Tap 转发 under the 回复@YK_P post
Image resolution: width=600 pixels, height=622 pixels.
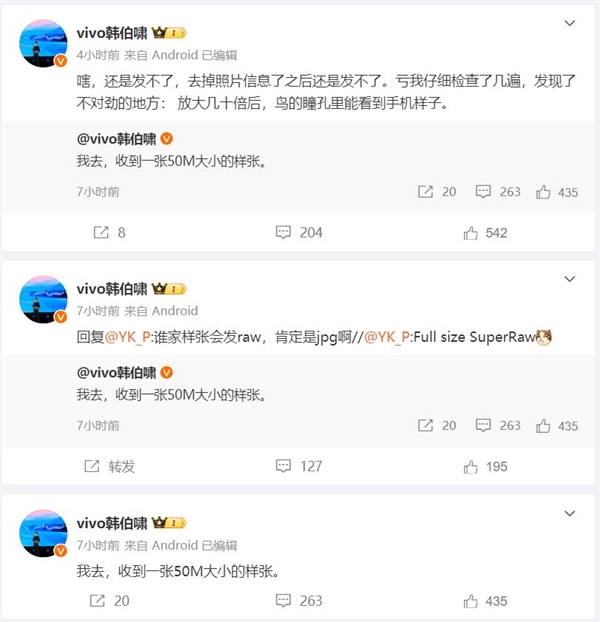[110, 466]
